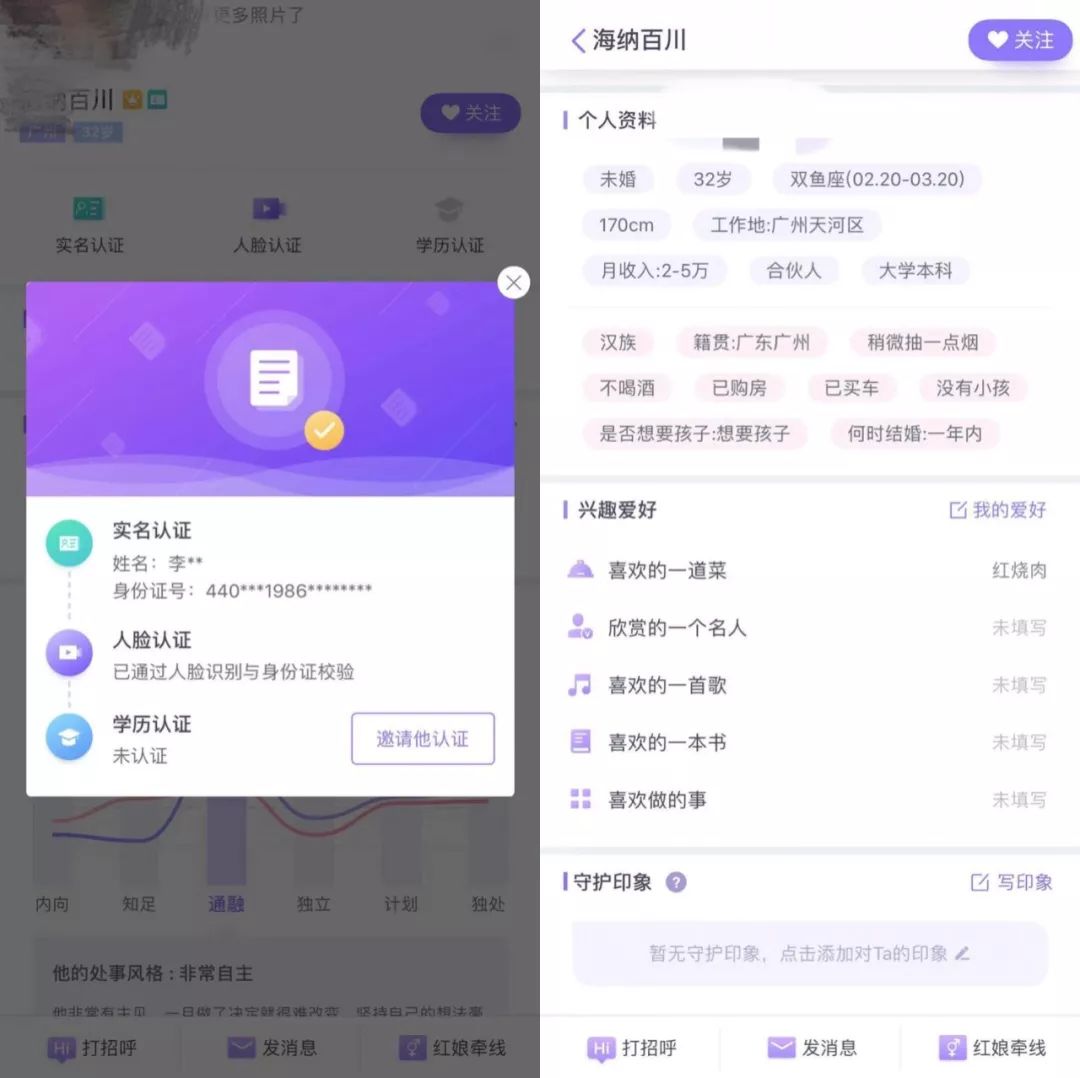Viewport: 1080px width, 1078px height.
Task: Open 我的爱好 to edit my interests
Action: pos(997,510)
